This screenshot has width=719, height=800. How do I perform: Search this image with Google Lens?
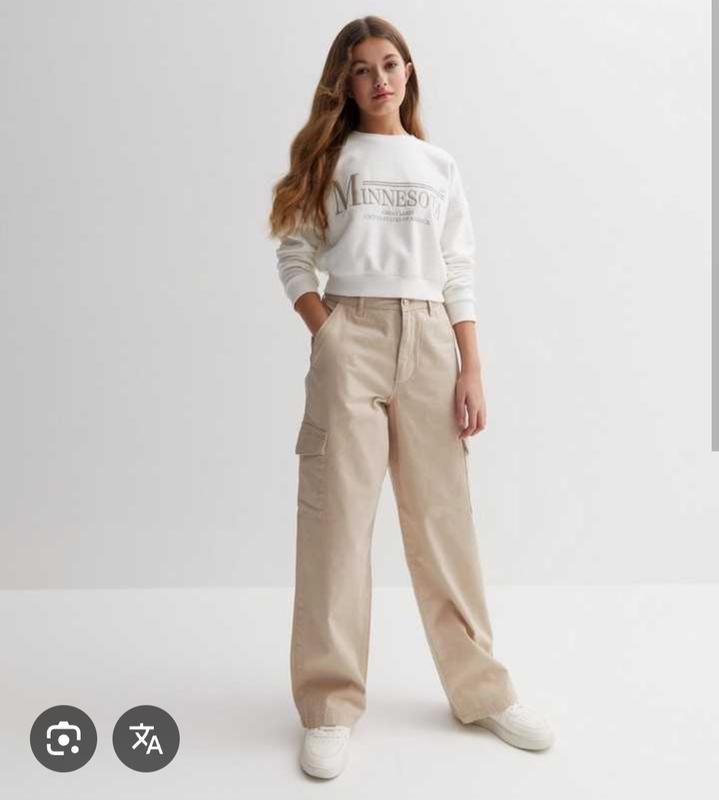(x=63, y=738)
